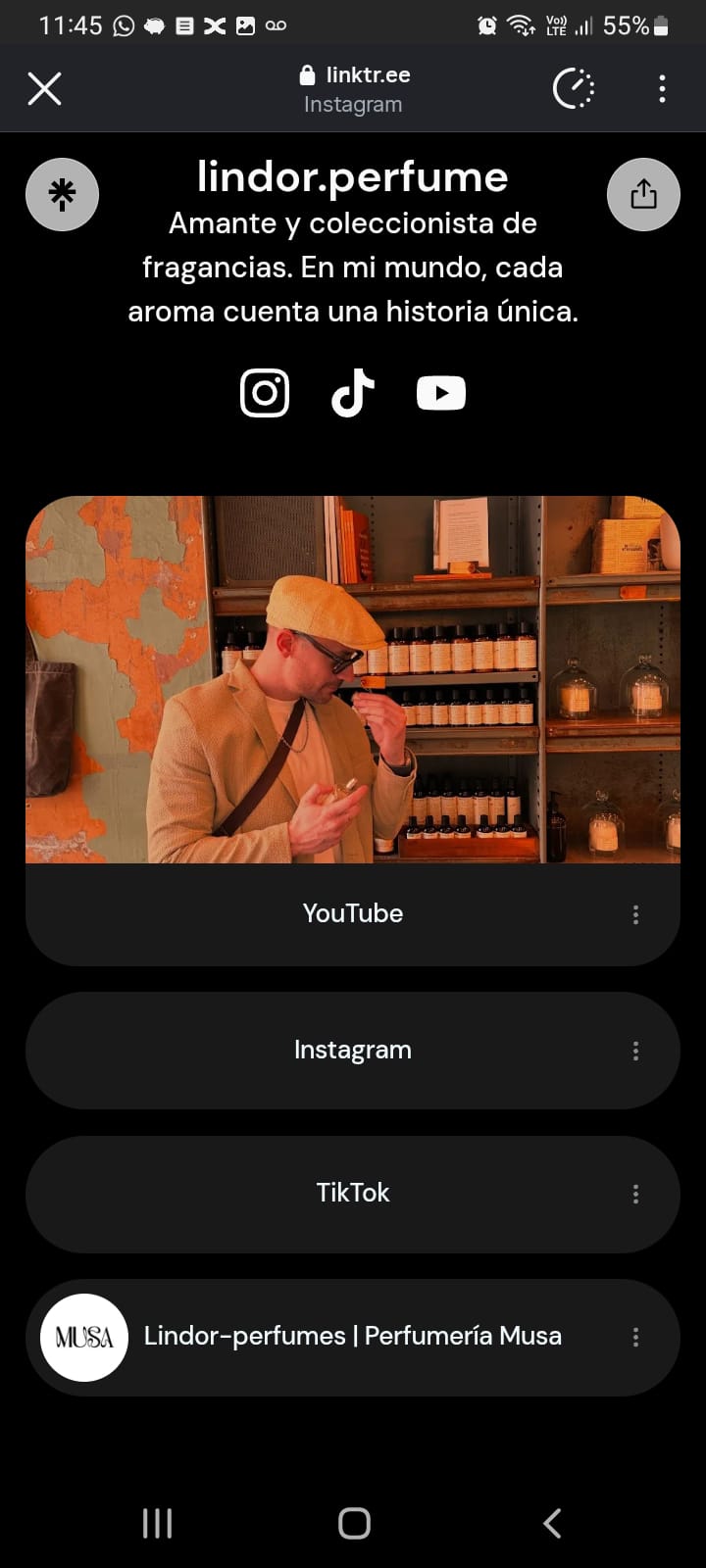This screenshot has height=1568, width=706.
Task: Go to the phone's home screen
Action: click(x=353, y=1523)
